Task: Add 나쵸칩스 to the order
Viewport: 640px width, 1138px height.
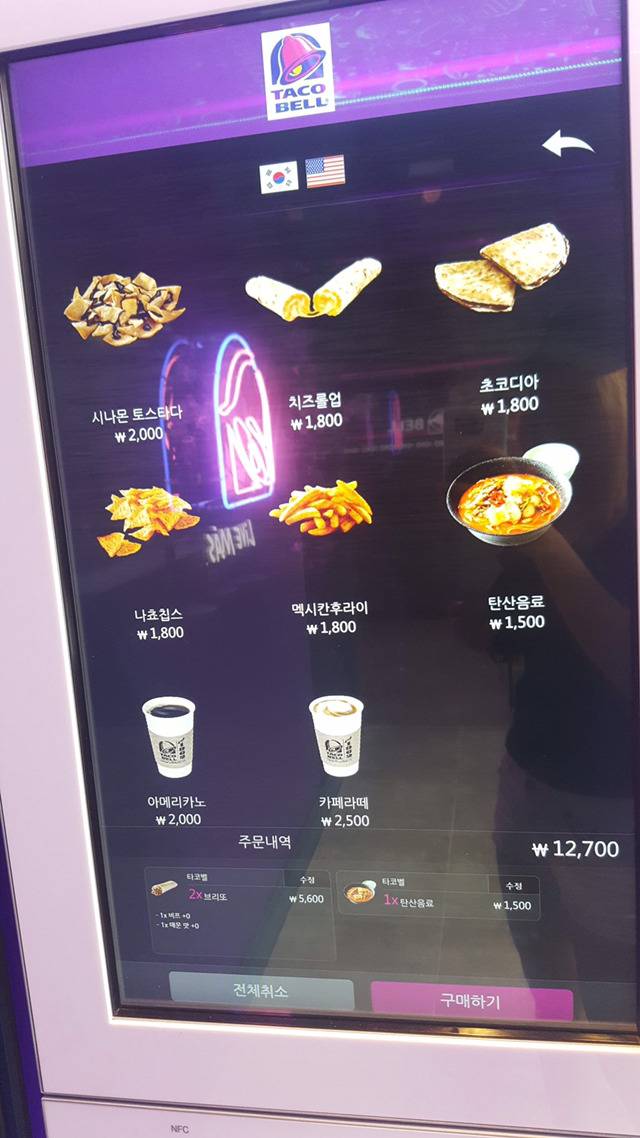Action: [147, 522]
